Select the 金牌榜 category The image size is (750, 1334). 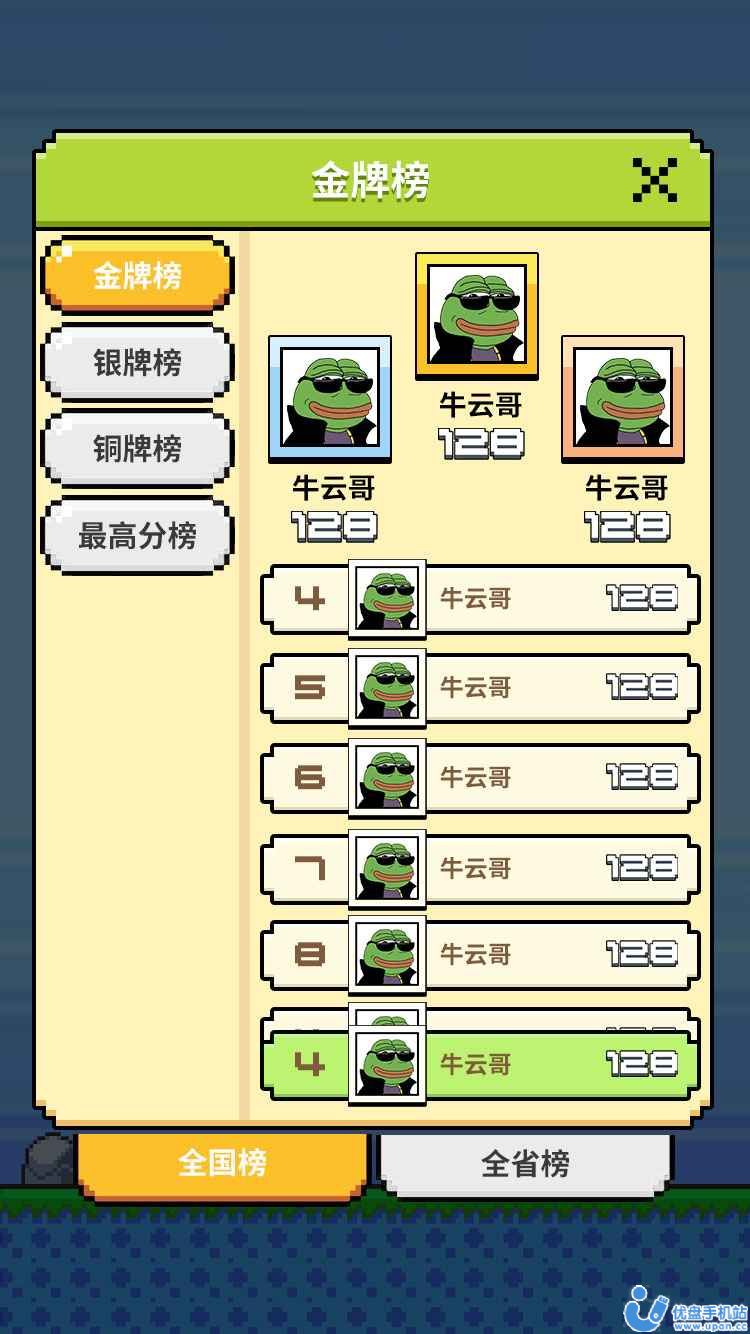138,275
